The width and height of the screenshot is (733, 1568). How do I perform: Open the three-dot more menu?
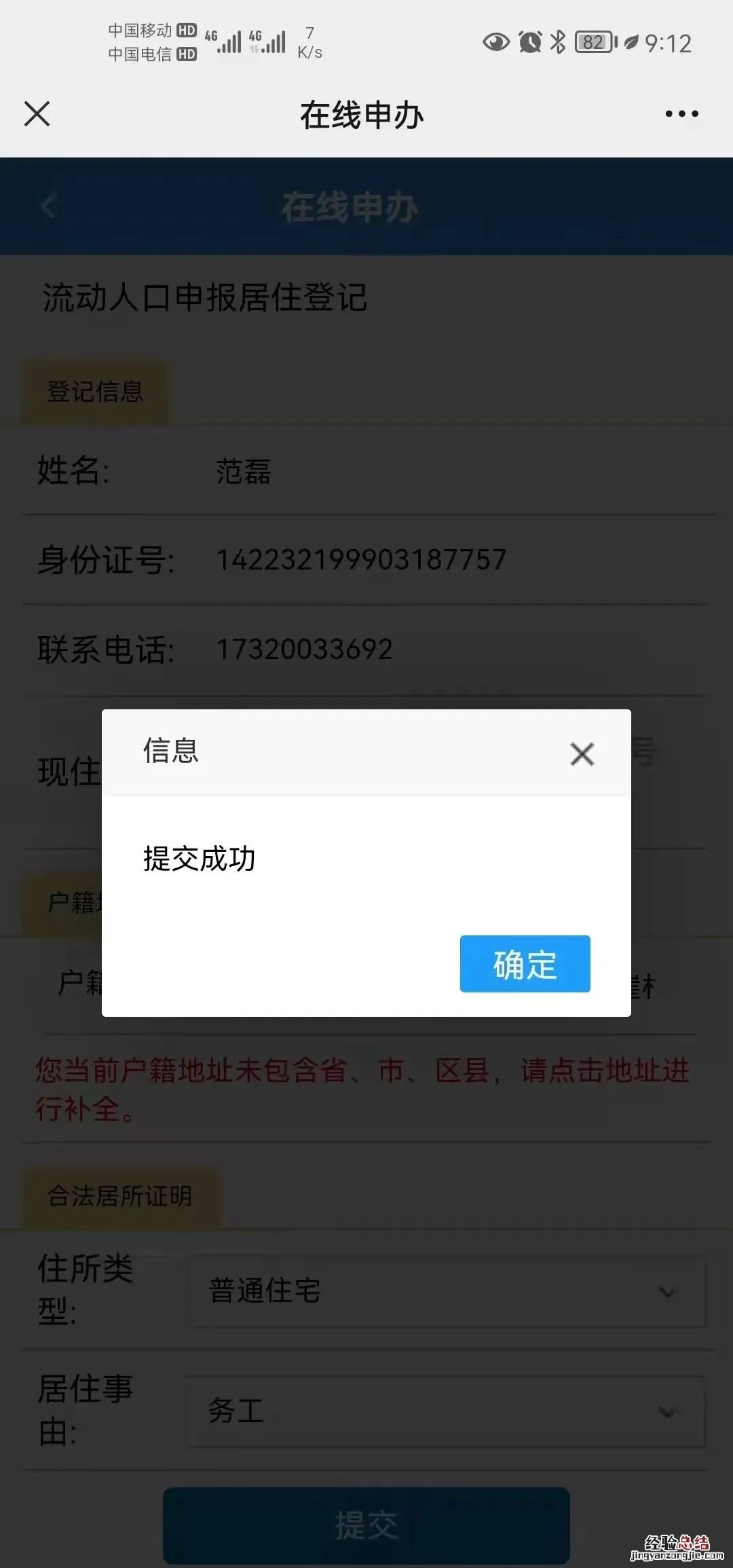coord(681,114)
